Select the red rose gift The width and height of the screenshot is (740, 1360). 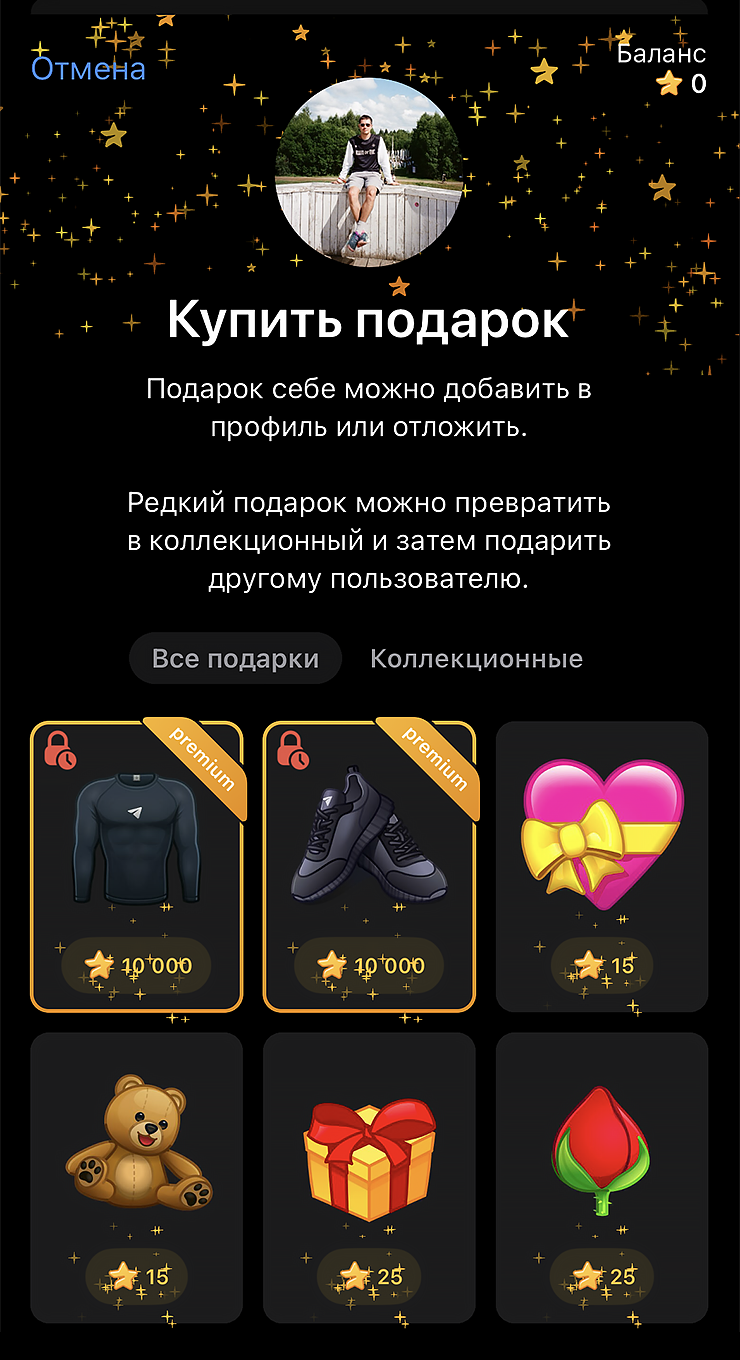(601, 1150)
